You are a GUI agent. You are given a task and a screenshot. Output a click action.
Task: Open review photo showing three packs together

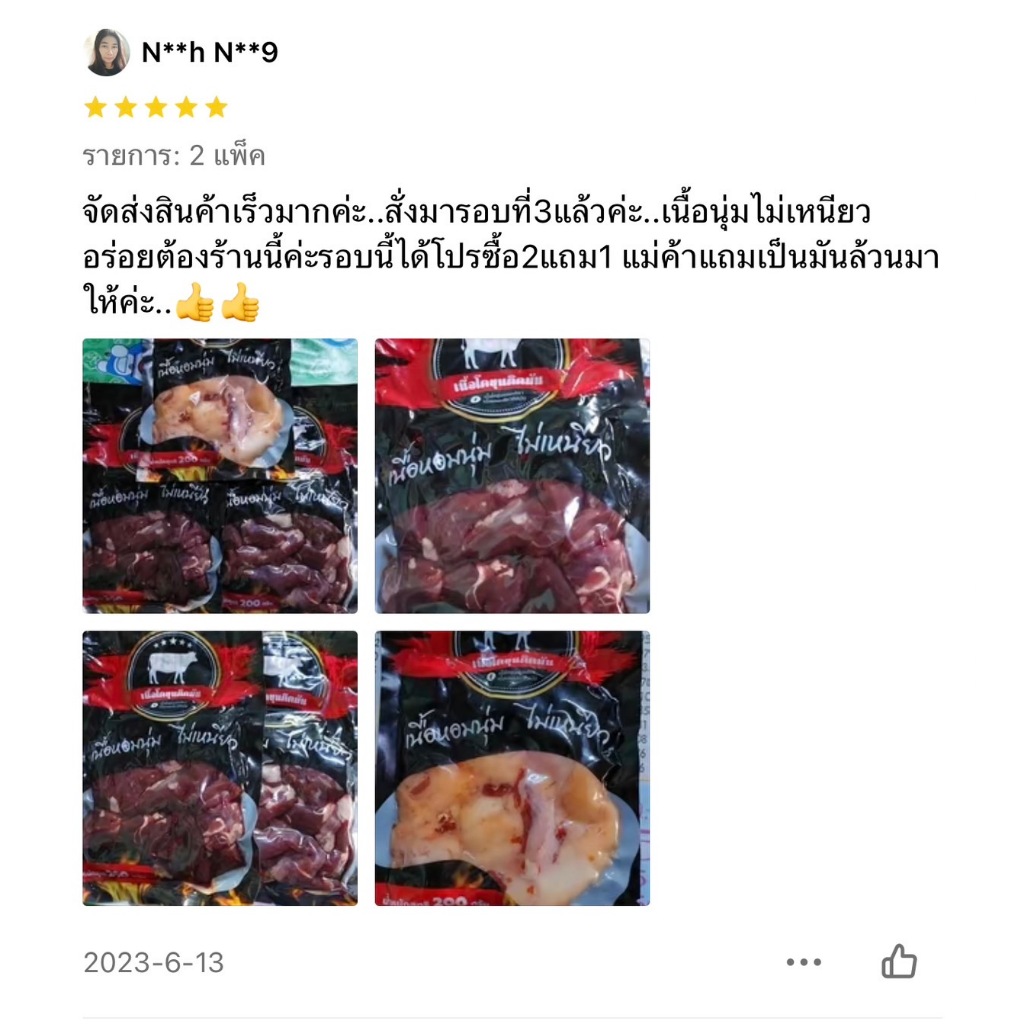pyautogui.click(x=220, y=476)
